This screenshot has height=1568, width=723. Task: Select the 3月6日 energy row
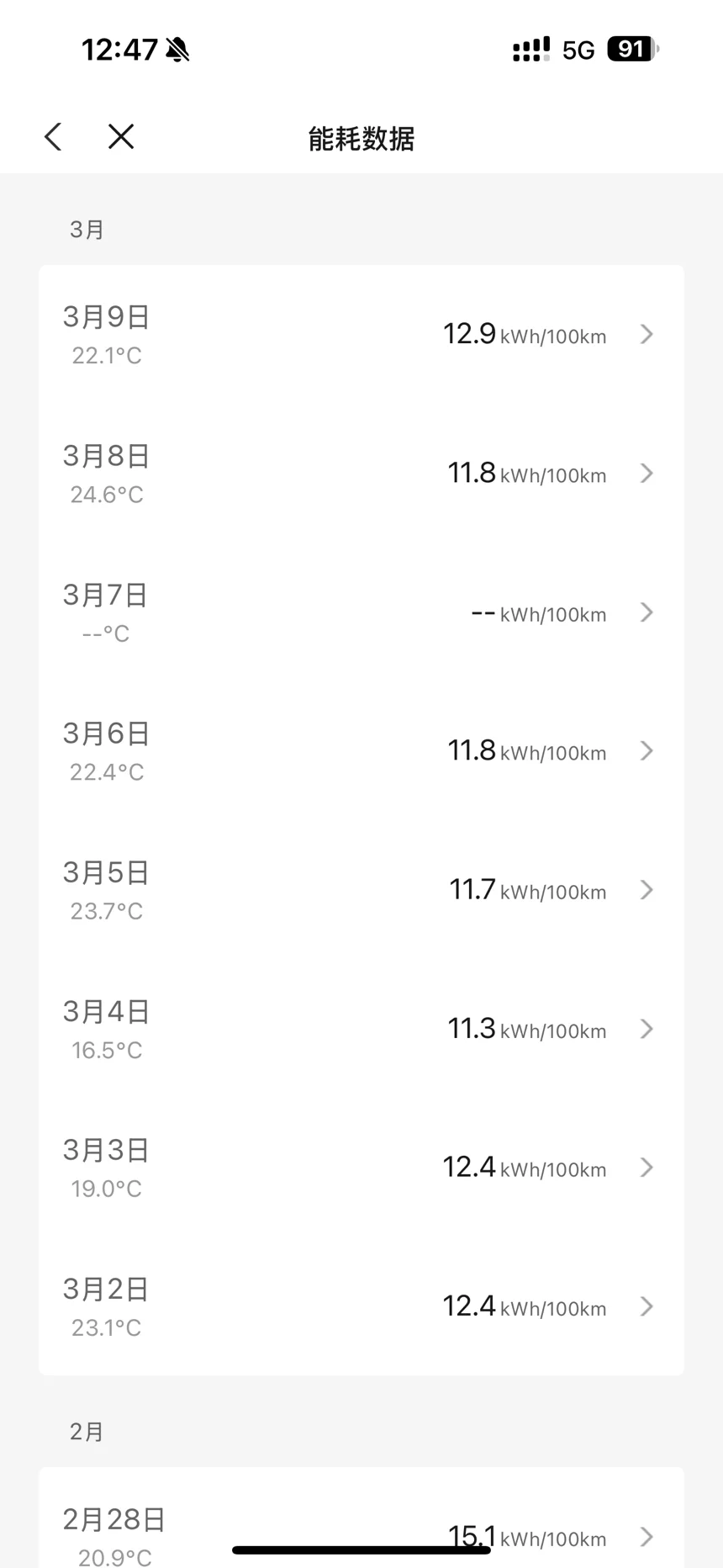tap(361, 751)
